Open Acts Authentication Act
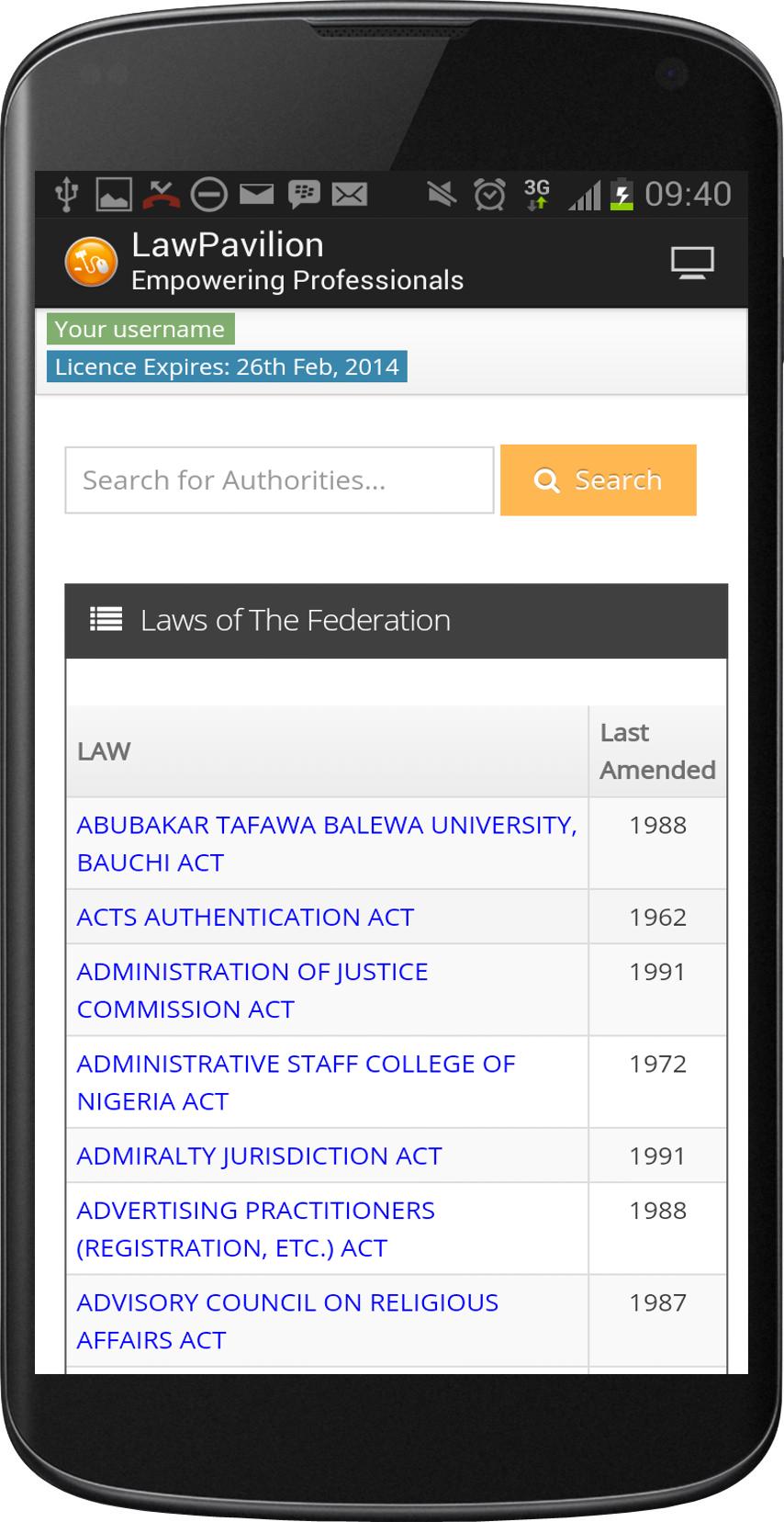The height and width of the screenshot is (1522, 784). coord(245,917)
